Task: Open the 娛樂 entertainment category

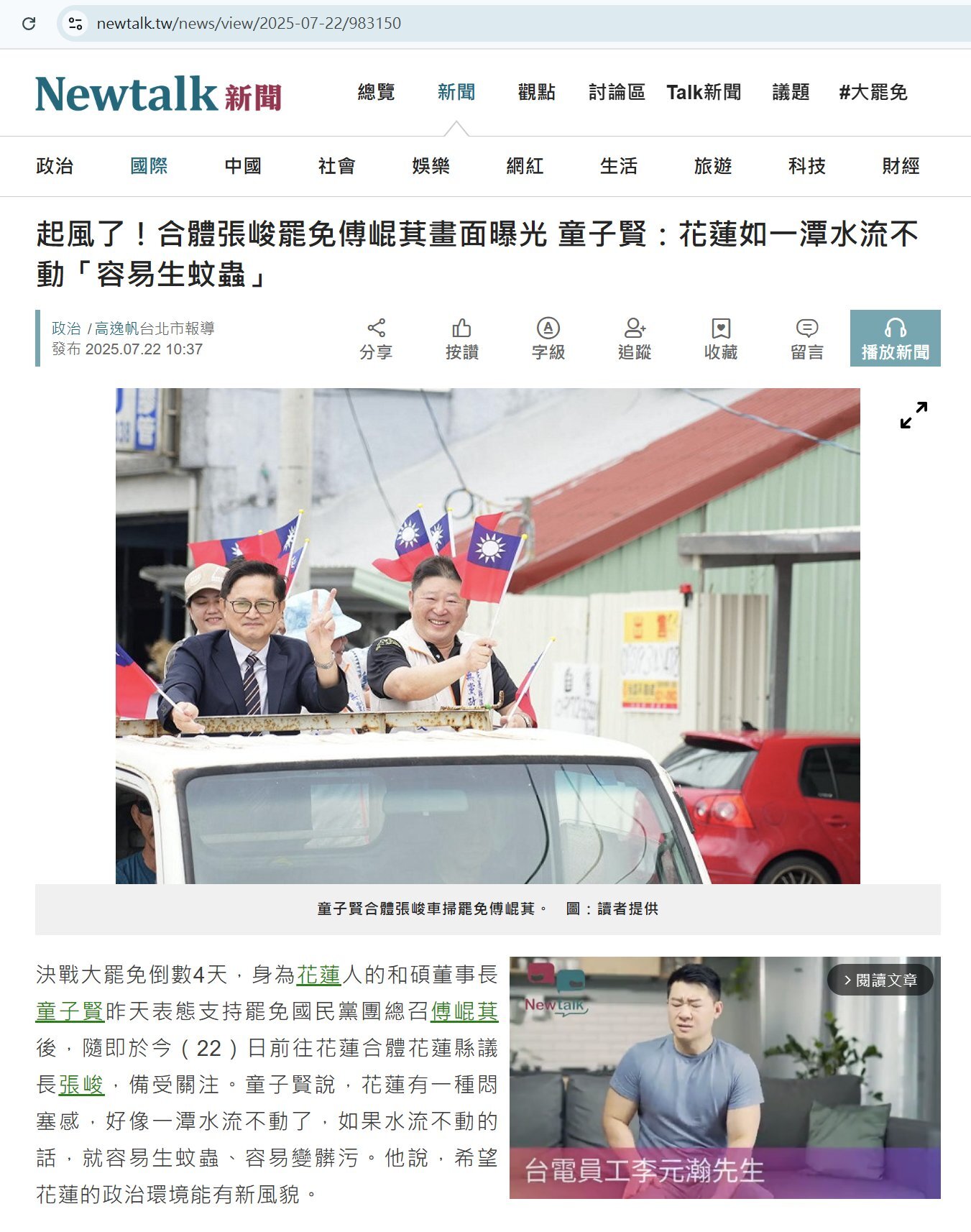Action: pyautogui.click(x=431, y=166)
